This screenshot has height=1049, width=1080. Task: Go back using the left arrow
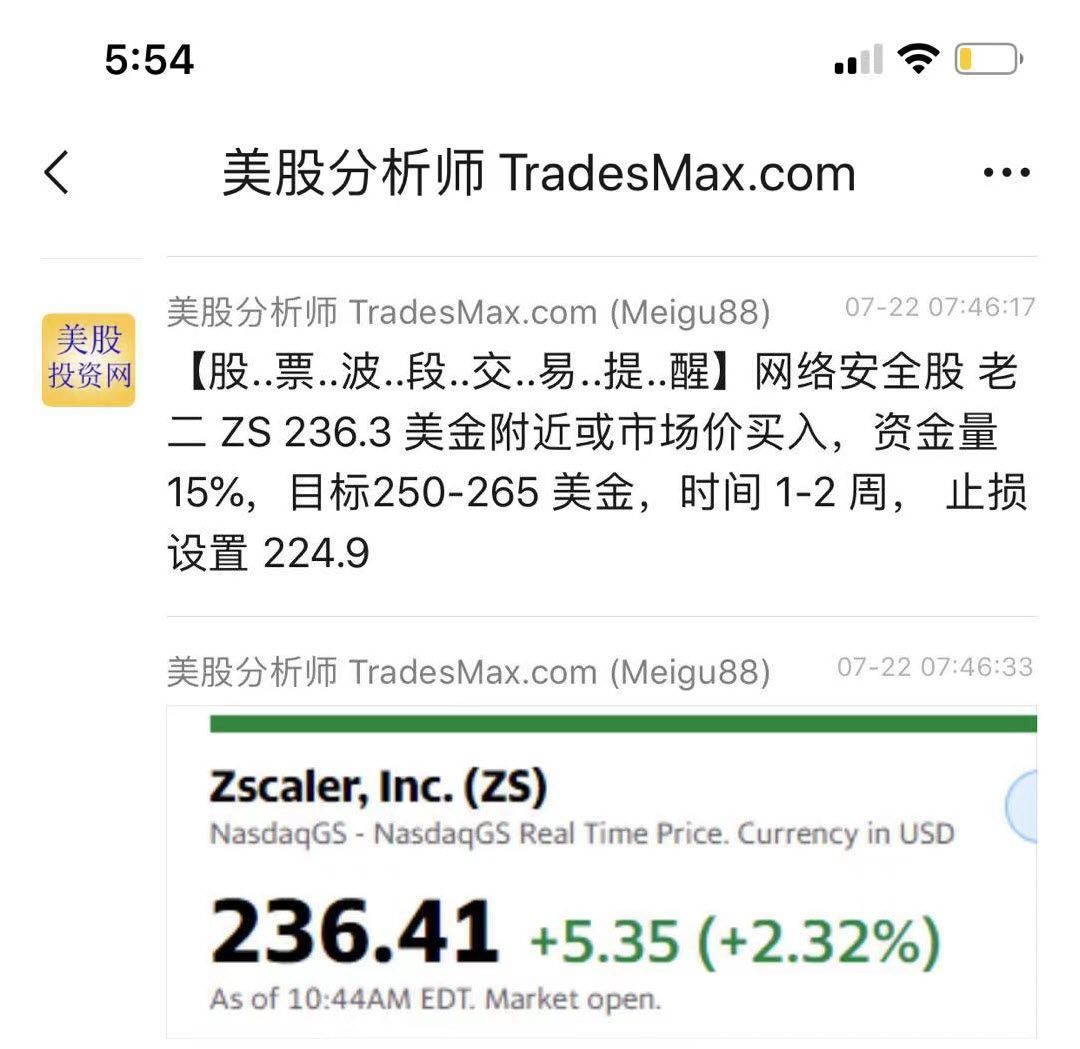click(x=58, y=172)
